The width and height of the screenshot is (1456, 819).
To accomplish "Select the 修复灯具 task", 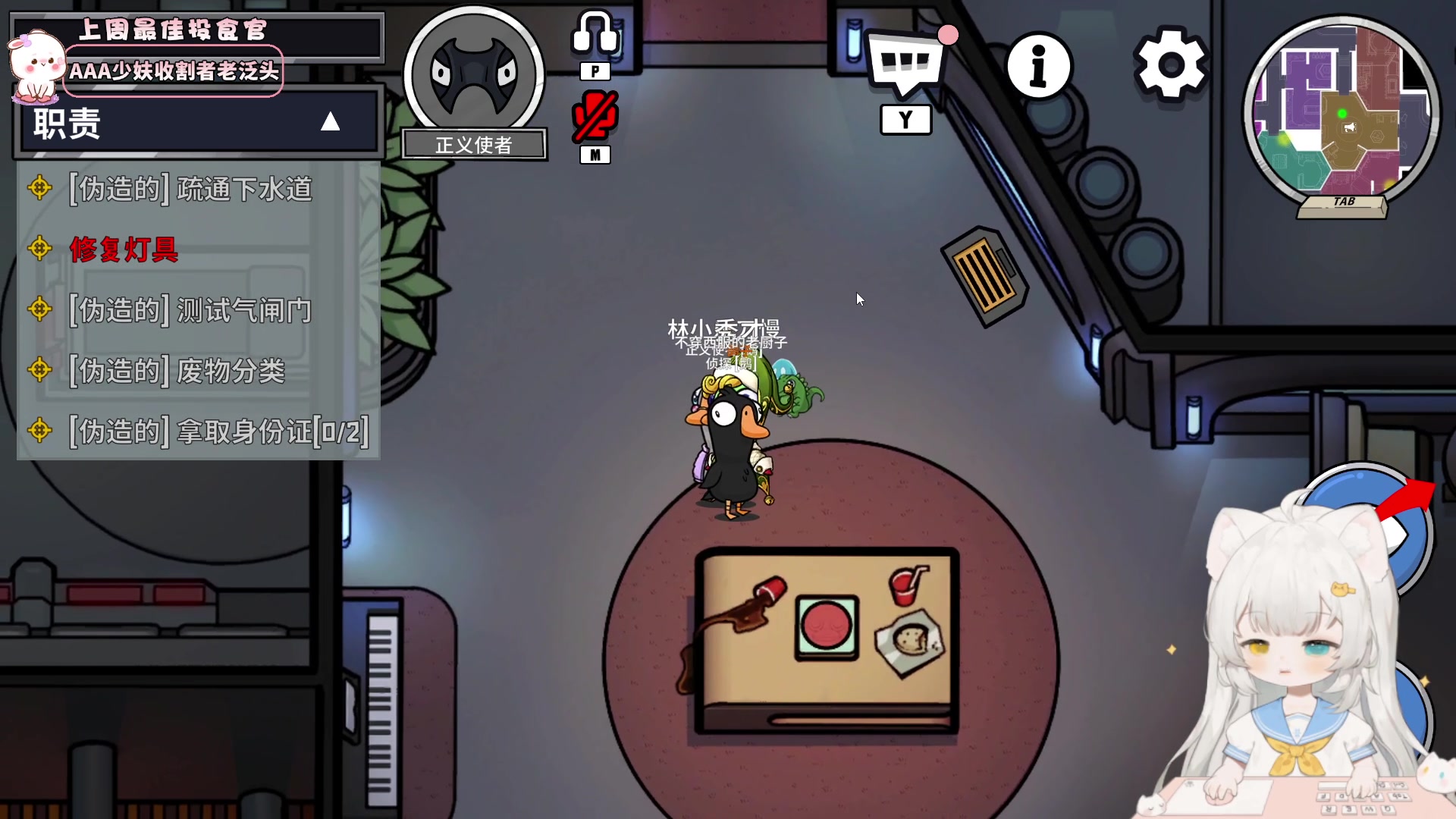I will [x=124, y=249].
